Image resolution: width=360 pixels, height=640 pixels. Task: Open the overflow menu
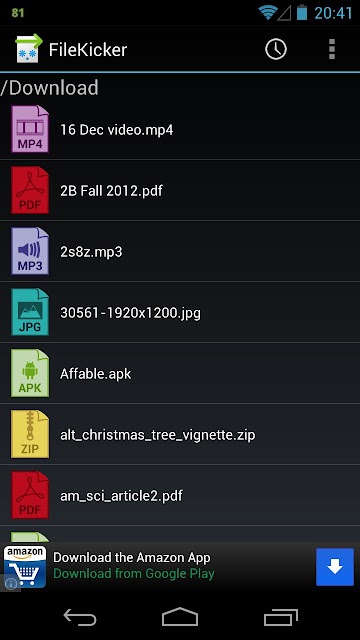[332, 49]
